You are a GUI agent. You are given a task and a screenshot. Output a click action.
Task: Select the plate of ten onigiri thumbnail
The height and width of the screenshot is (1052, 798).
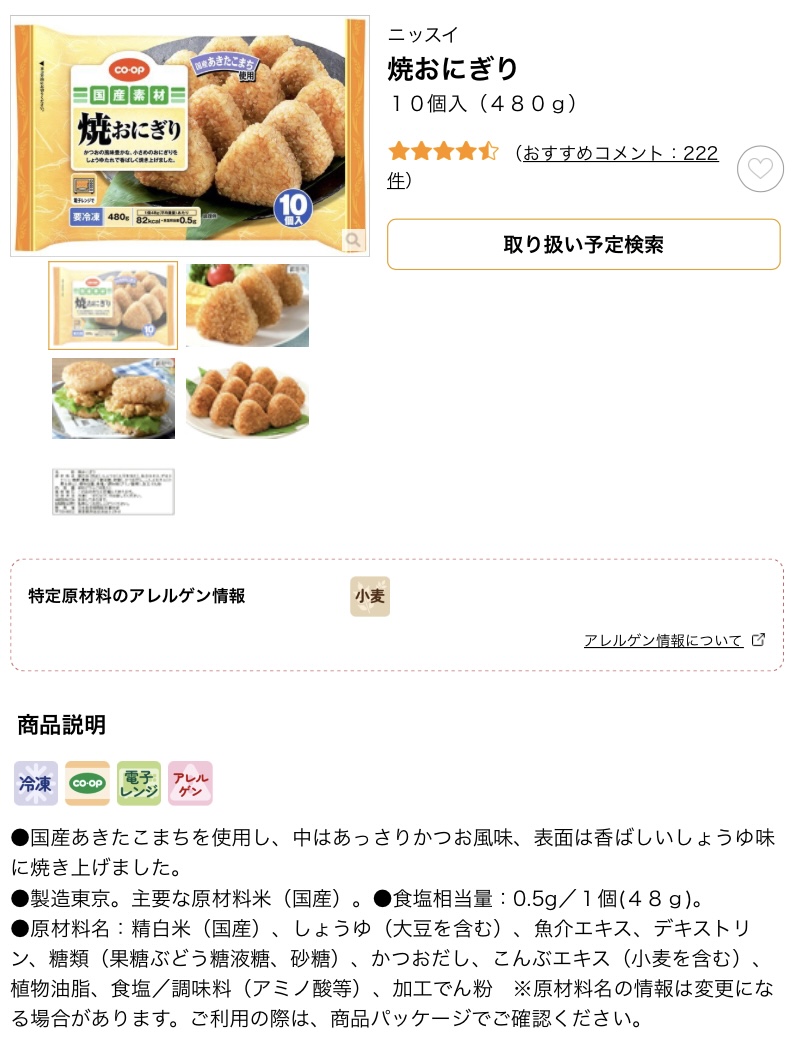pos(247,398)
